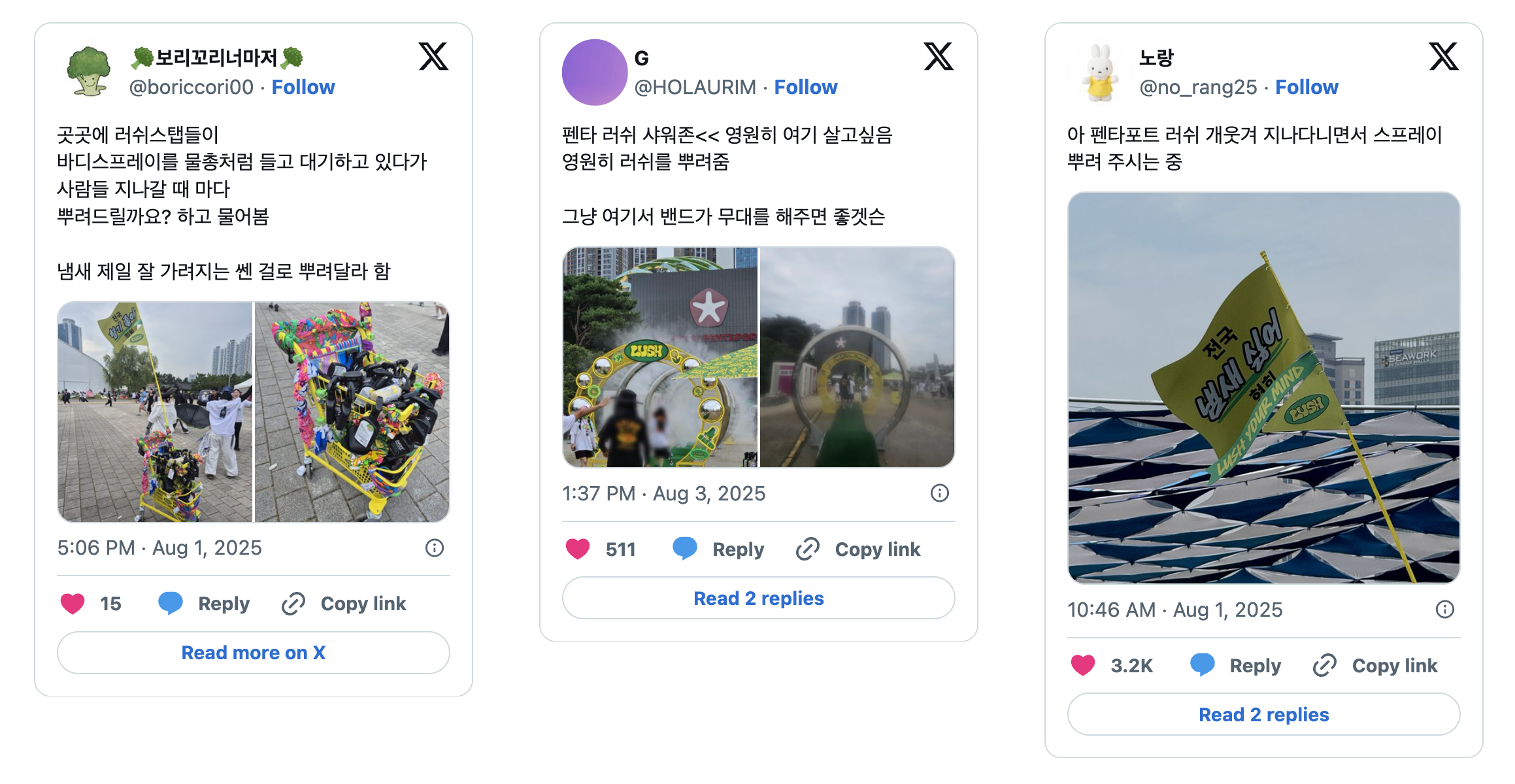Like the @HOLAURIM tweet with 511 likes
Viewport: 1515px width, 784px height.
coord(578,549)
